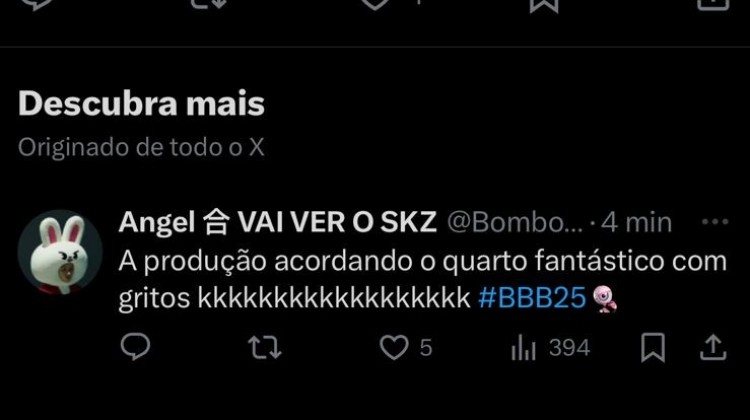Open the three-dot menu on Angel's tweet
The width and height of the screenshot is (750, 420).
tap(715, 222)
